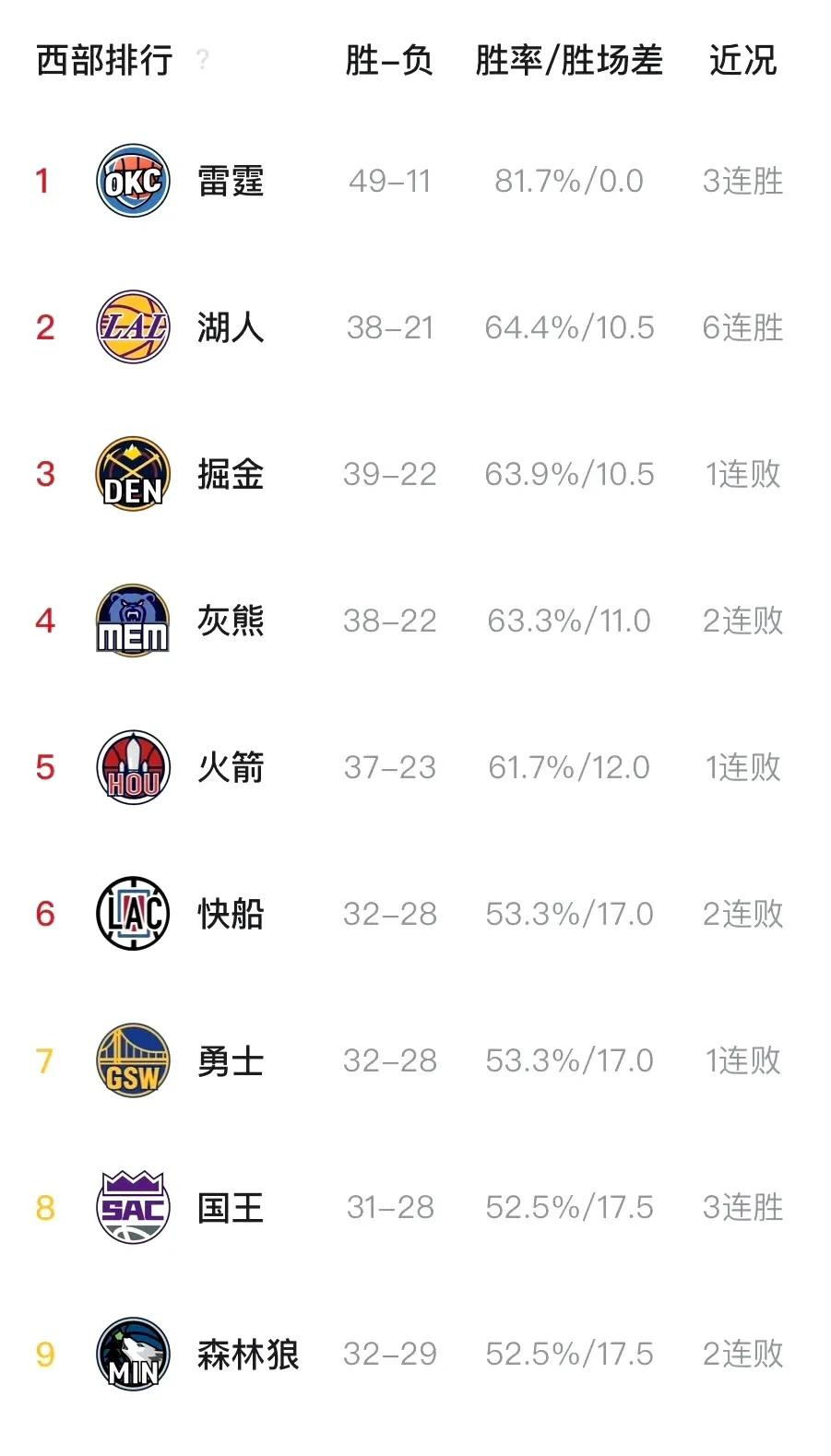Open the 火箭 team page
Viewport: 831px width, 1456px height.
pyautogui.click(x=231, y=767)
